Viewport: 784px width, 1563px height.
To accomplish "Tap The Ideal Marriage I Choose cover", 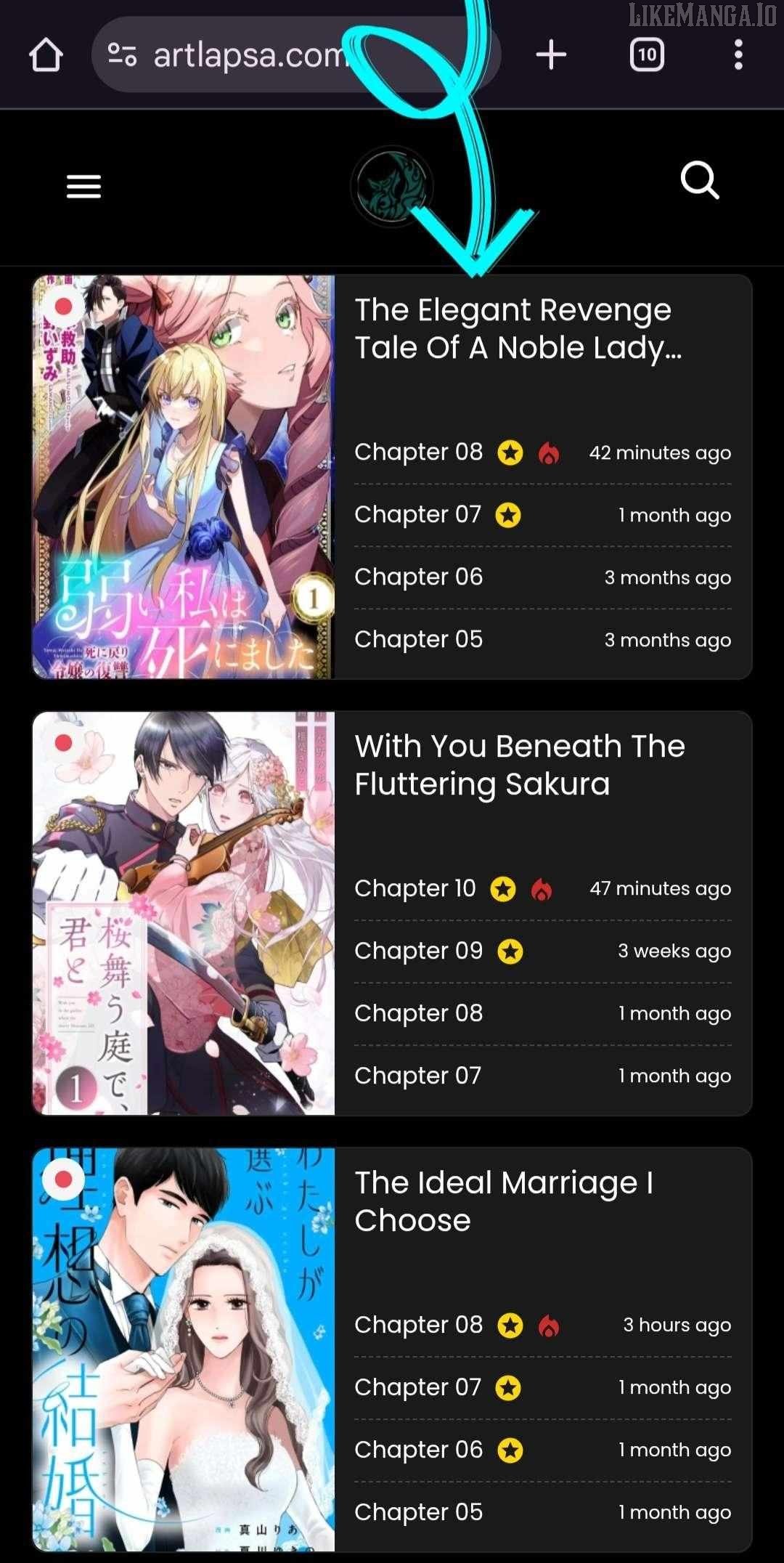I will 184,1349.
